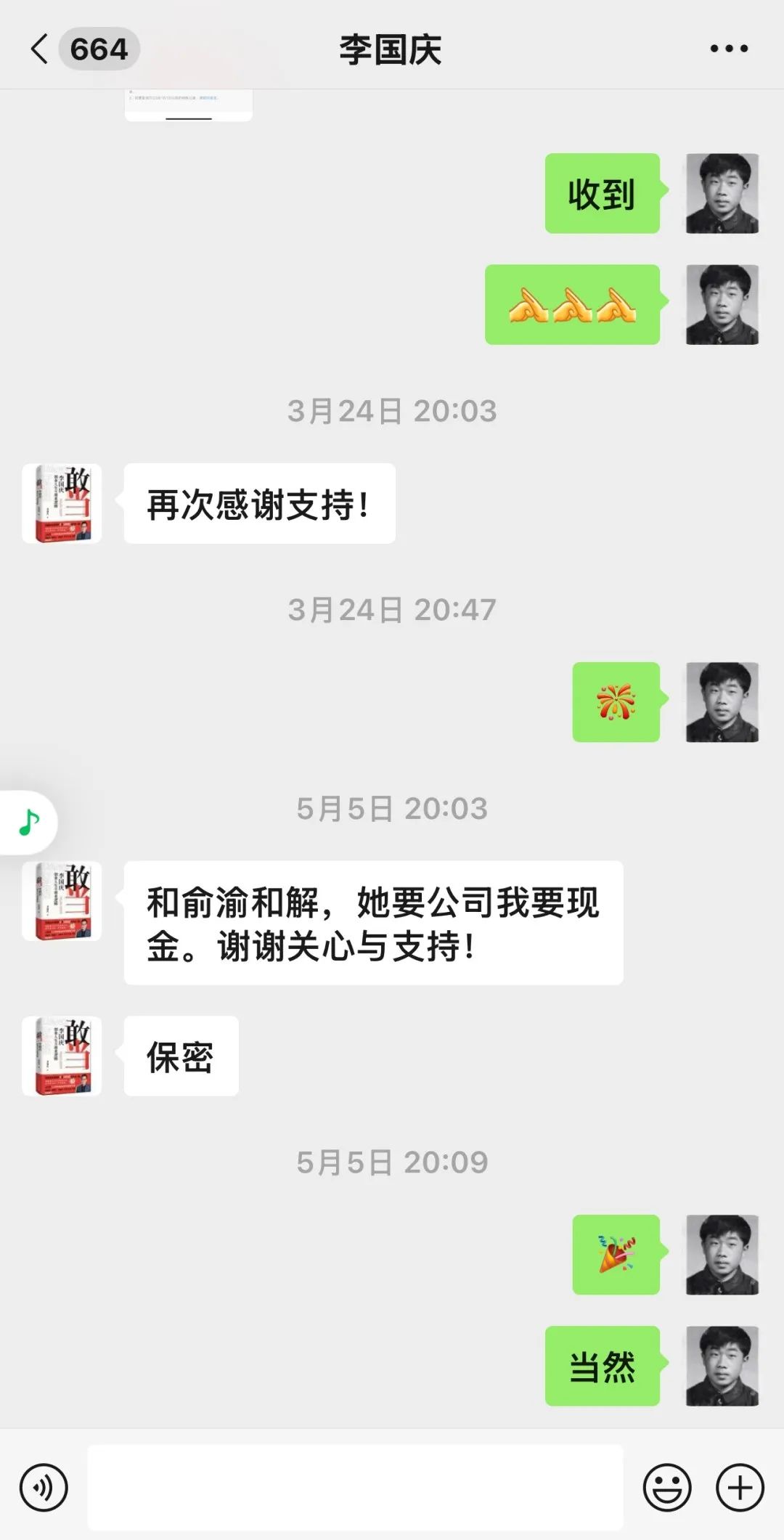The width and height of the screenshot is (784, 1540).
Task: Open the floating music note player
Action: pyautogui.click(x=29, y=823)
